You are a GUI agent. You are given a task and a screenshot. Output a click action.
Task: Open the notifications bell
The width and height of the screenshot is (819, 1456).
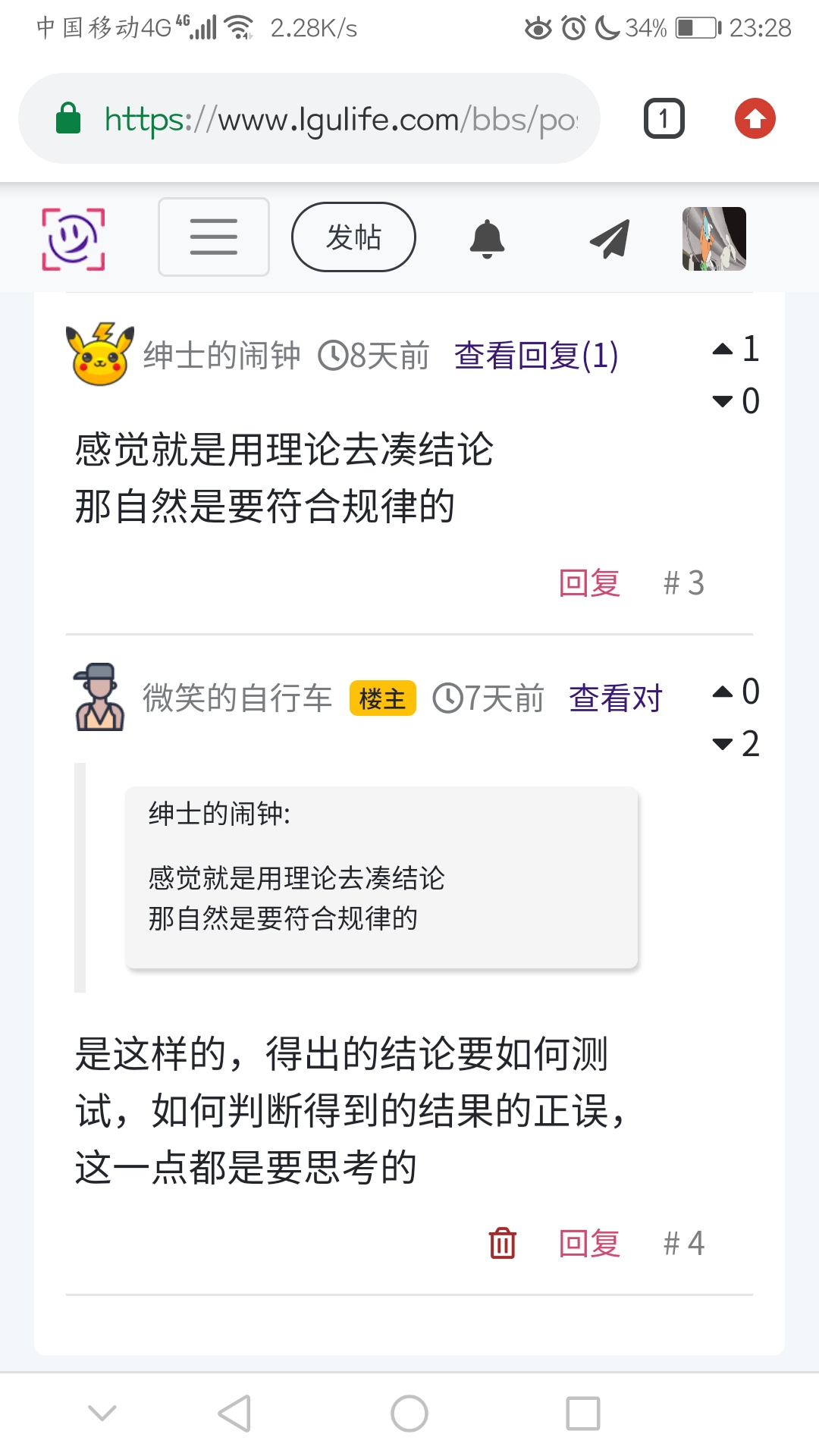[x=487, y=238]
